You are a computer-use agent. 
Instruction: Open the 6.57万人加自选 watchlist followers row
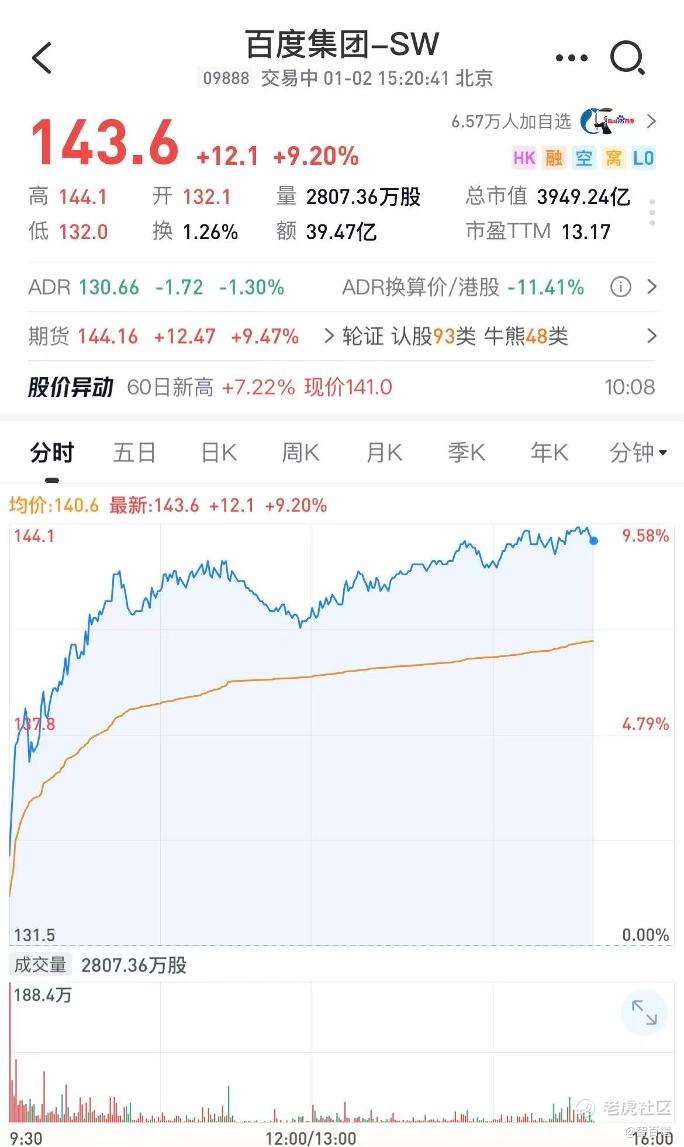click(553, 122)
